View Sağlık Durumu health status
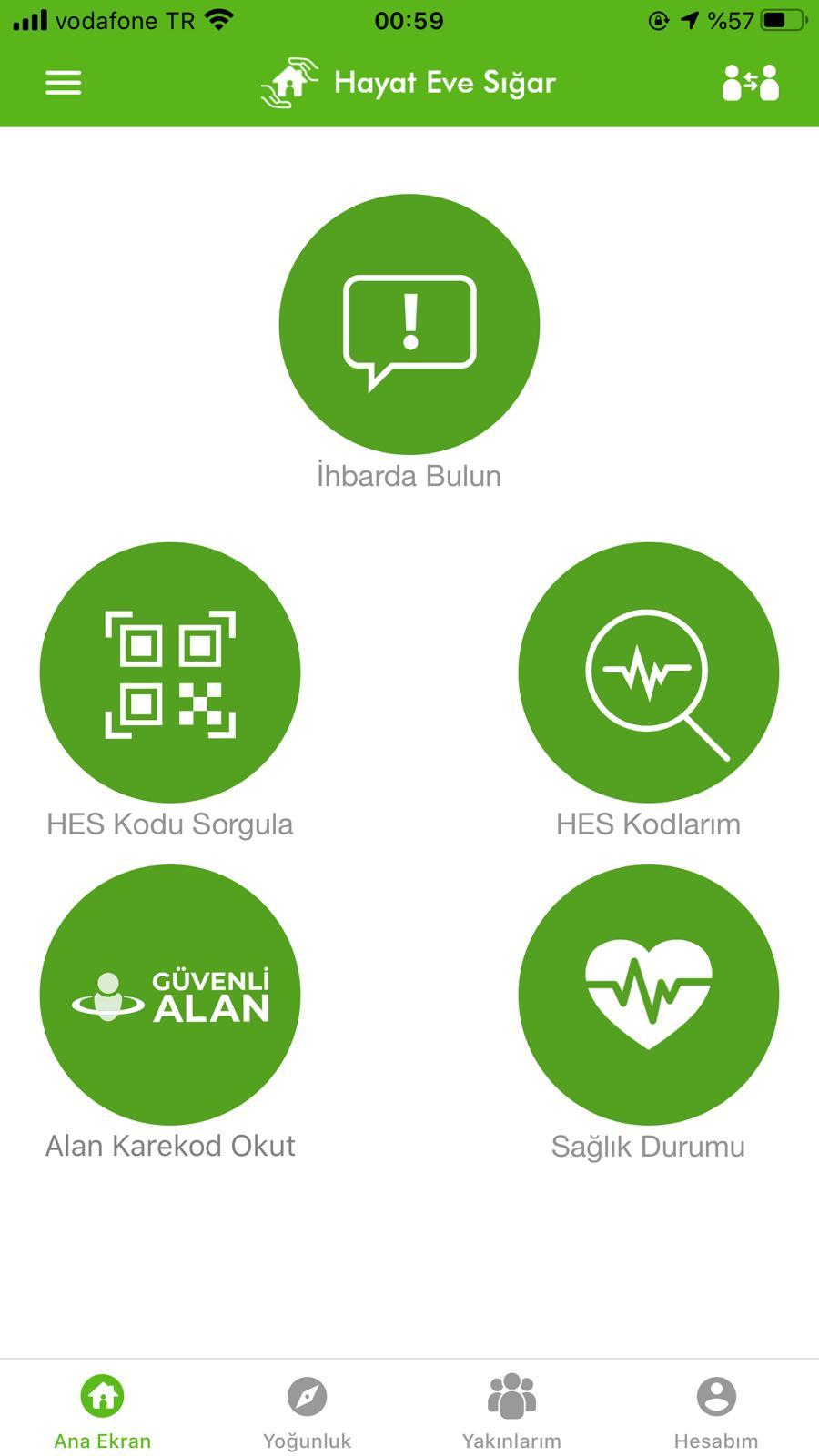The width and height of the screenshot is (819, 1456). tap(648, 995)
